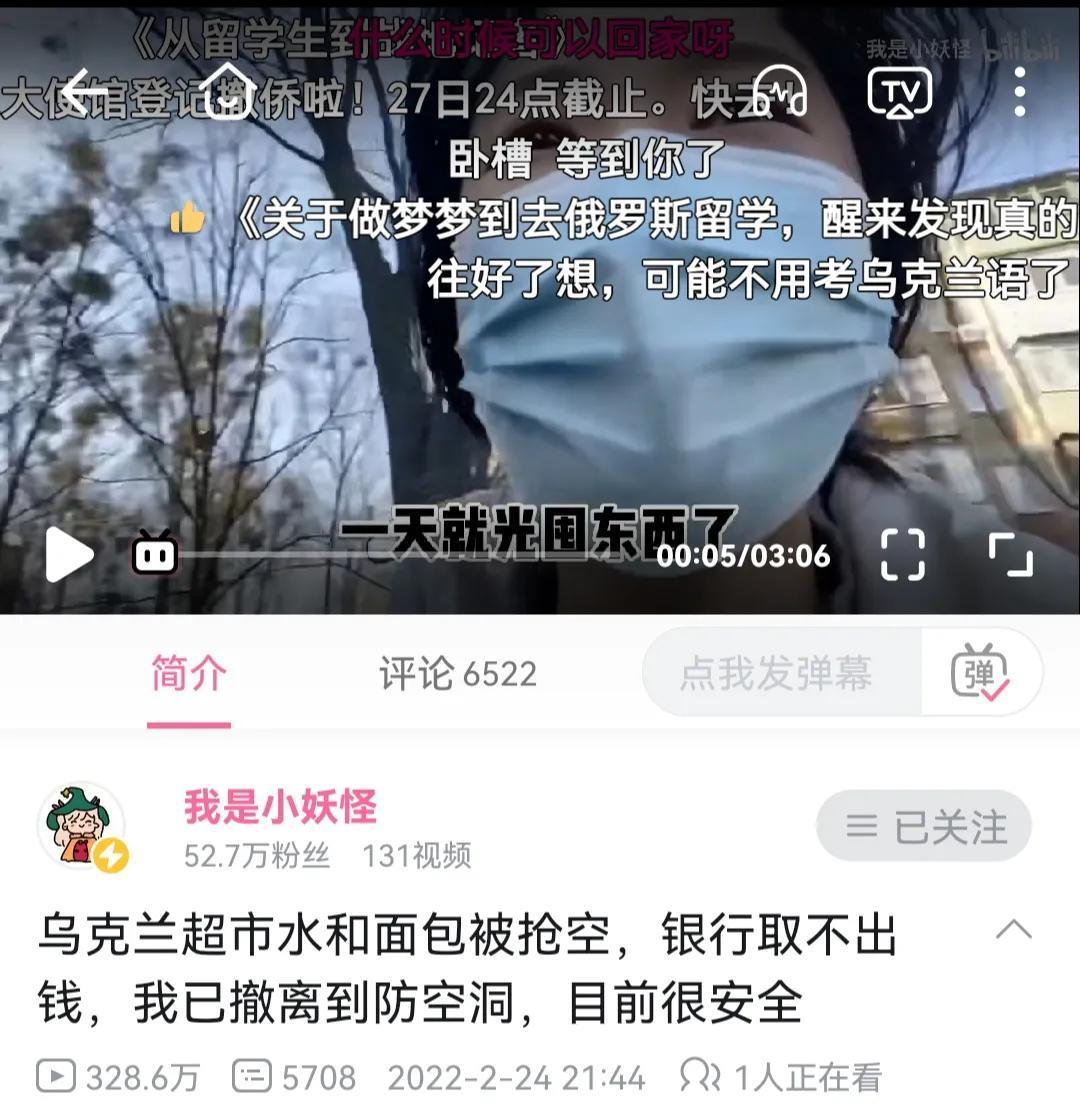The width and height of the screenshot is (1080, 1114).
Task: Like the danmaku about studying in Russia
Action: (x=187, y=218)
